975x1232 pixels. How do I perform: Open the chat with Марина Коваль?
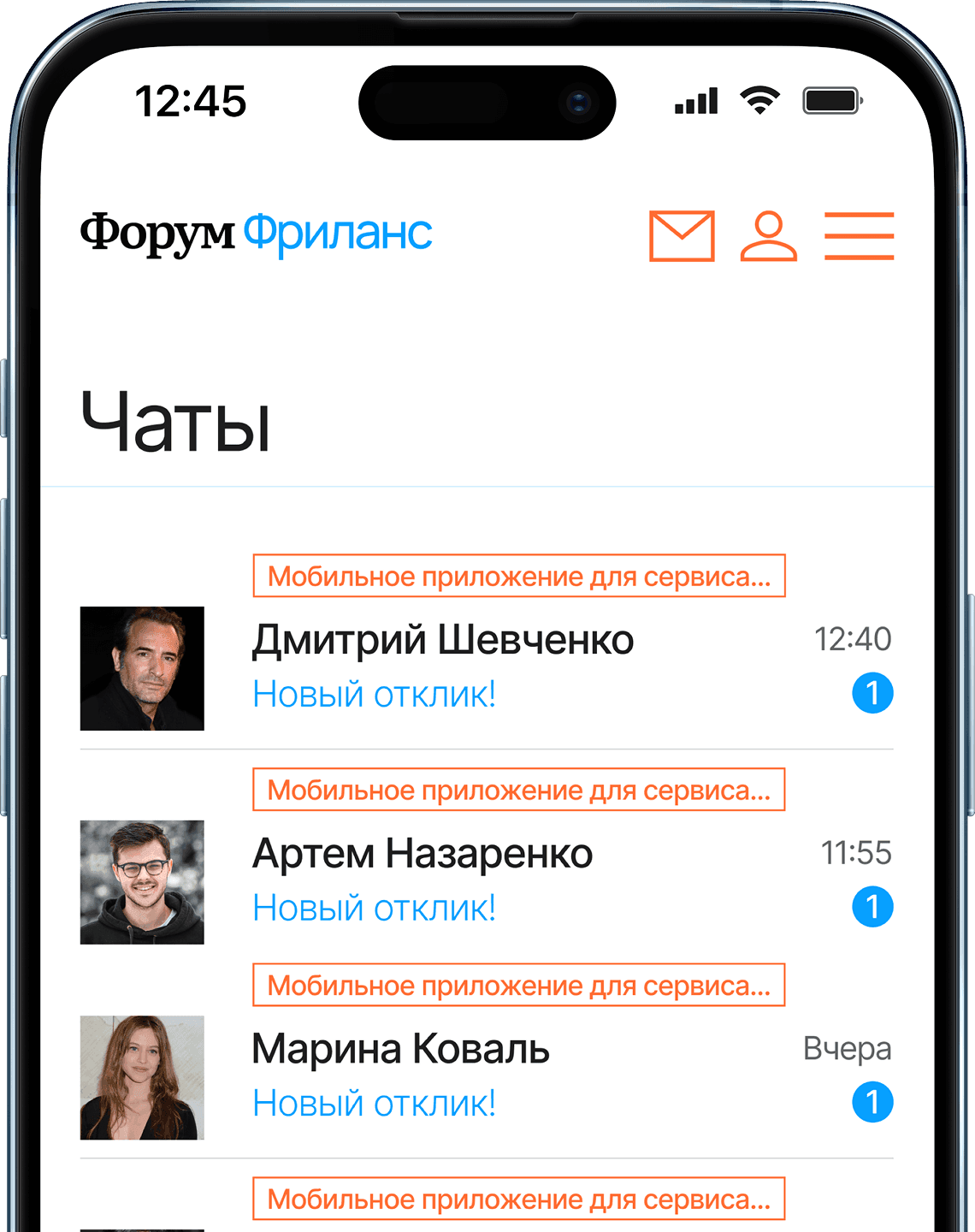(400, 1049)
